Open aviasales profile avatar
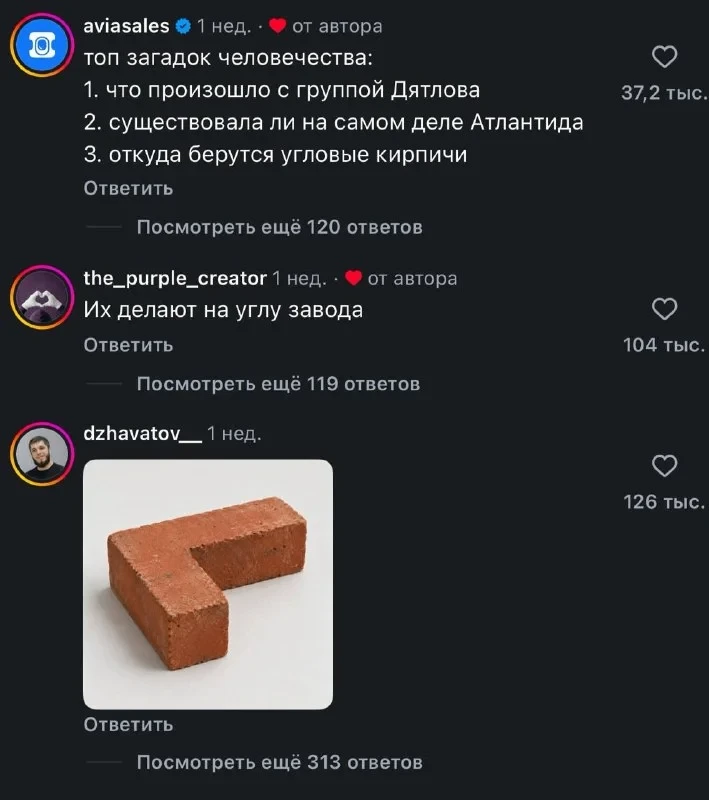The height and width of the screenshot is (800, 709). coord(42,45)
